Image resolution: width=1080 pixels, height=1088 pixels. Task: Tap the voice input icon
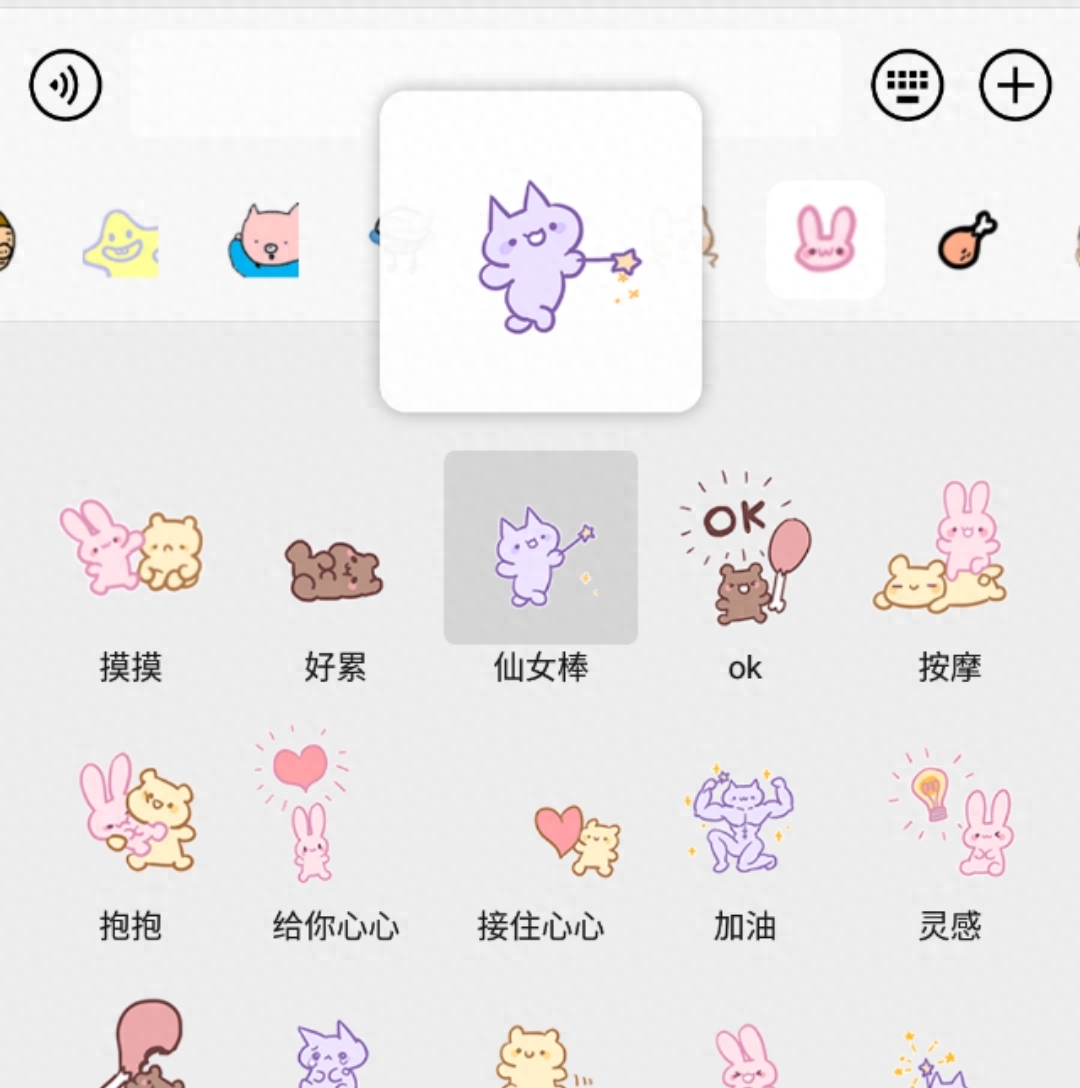point(65,86)
